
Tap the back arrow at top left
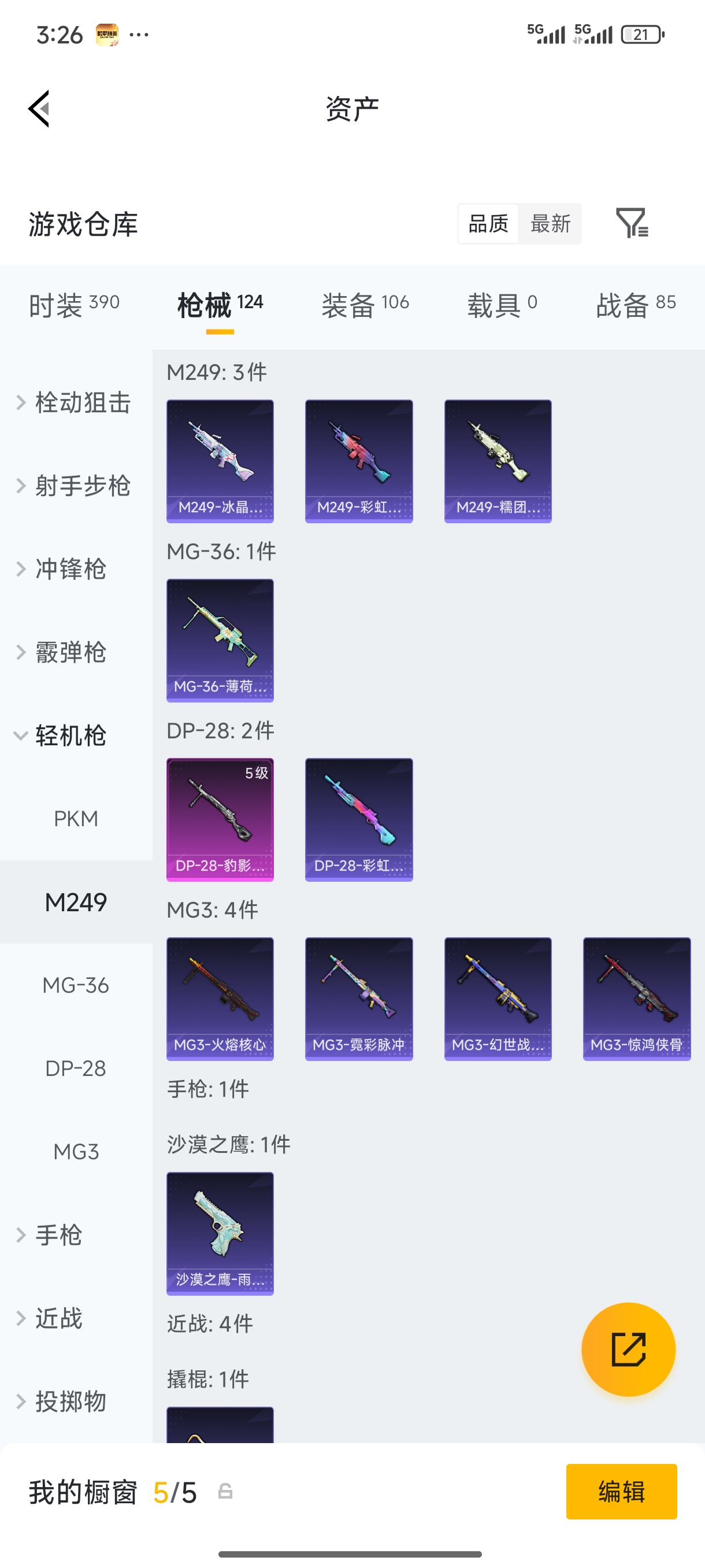(x=38, y=108)
